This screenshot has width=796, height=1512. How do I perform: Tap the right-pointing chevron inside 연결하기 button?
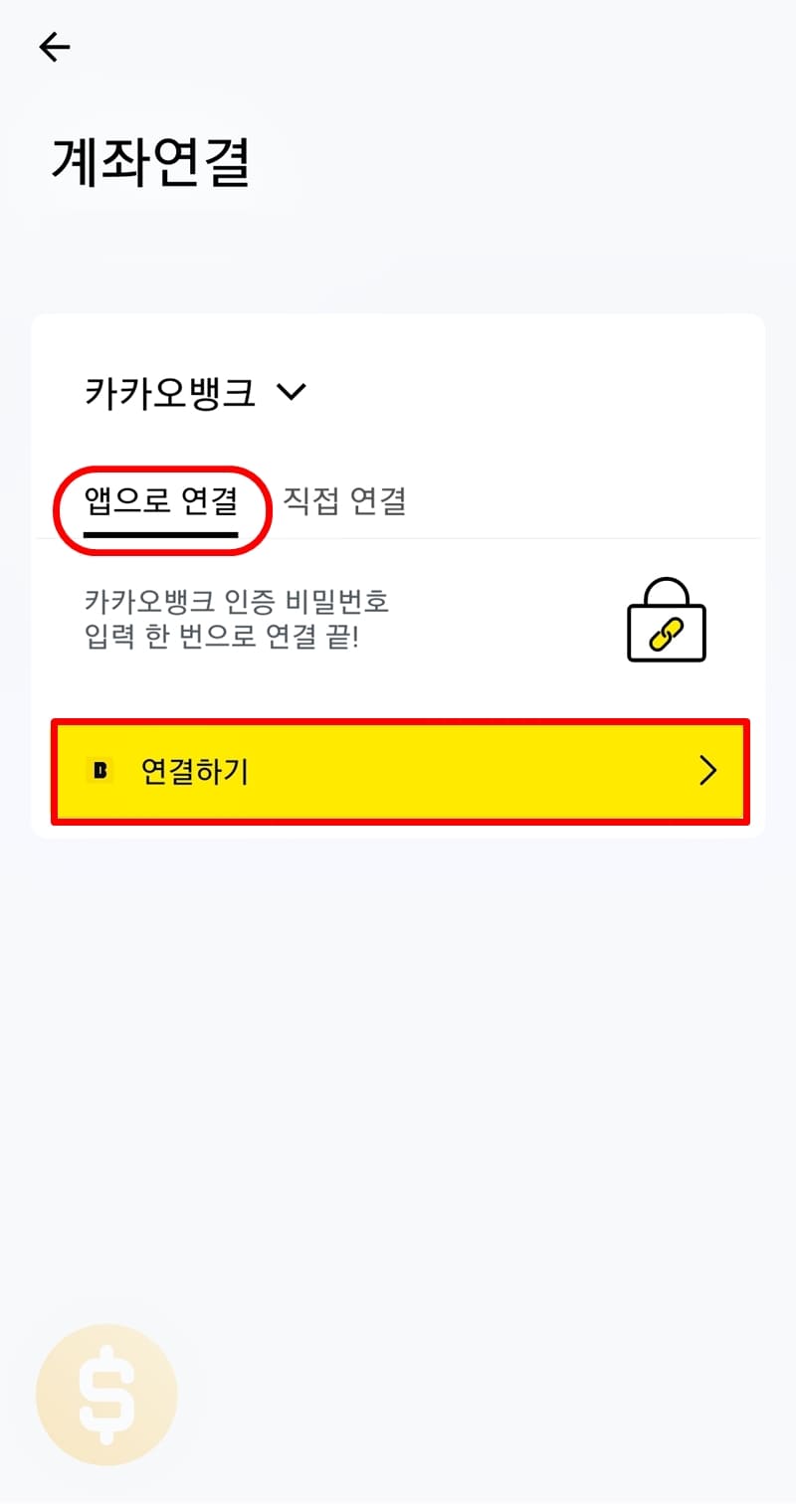pyautogui.click(x=708, y=770)
